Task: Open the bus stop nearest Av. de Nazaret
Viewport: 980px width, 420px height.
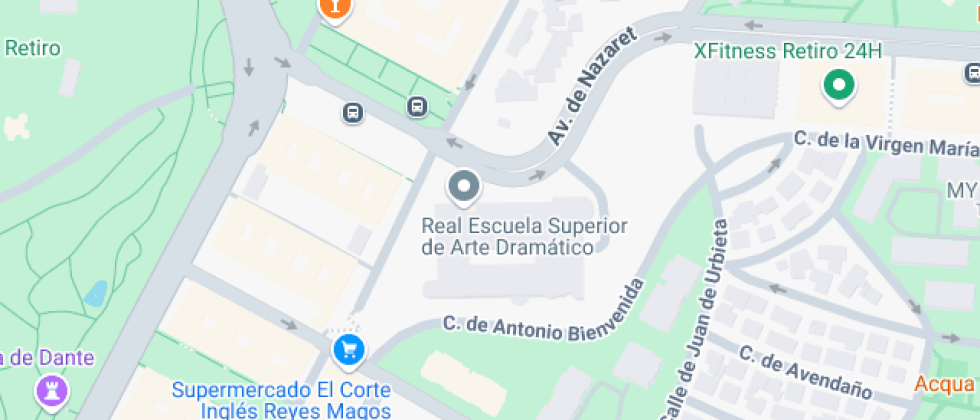Action: (417, 106)
